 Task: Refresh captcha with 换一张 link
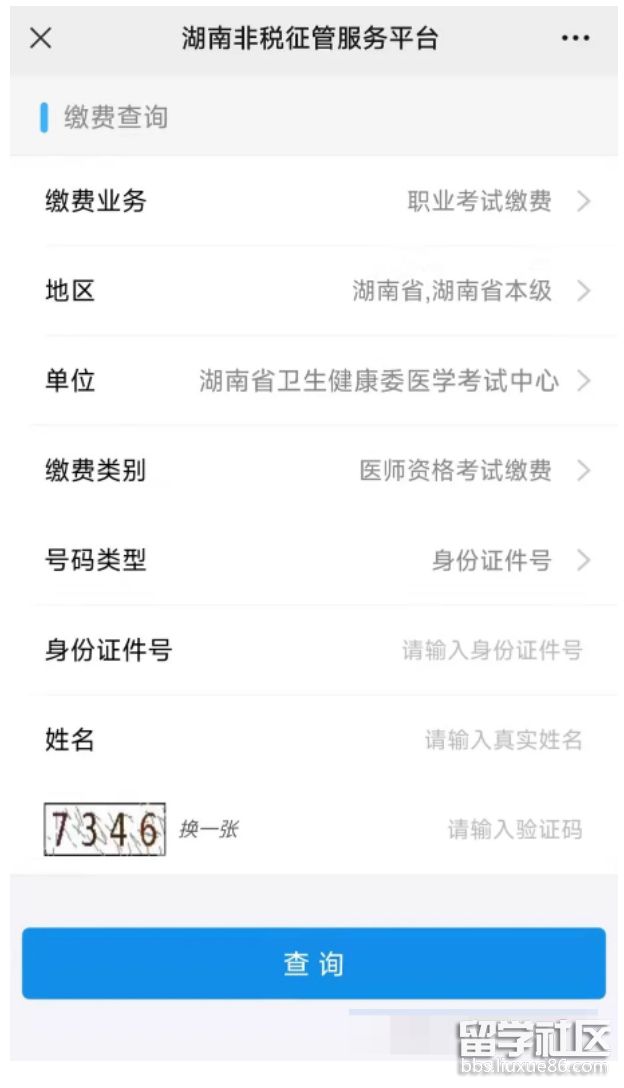(x=208, y=829)
